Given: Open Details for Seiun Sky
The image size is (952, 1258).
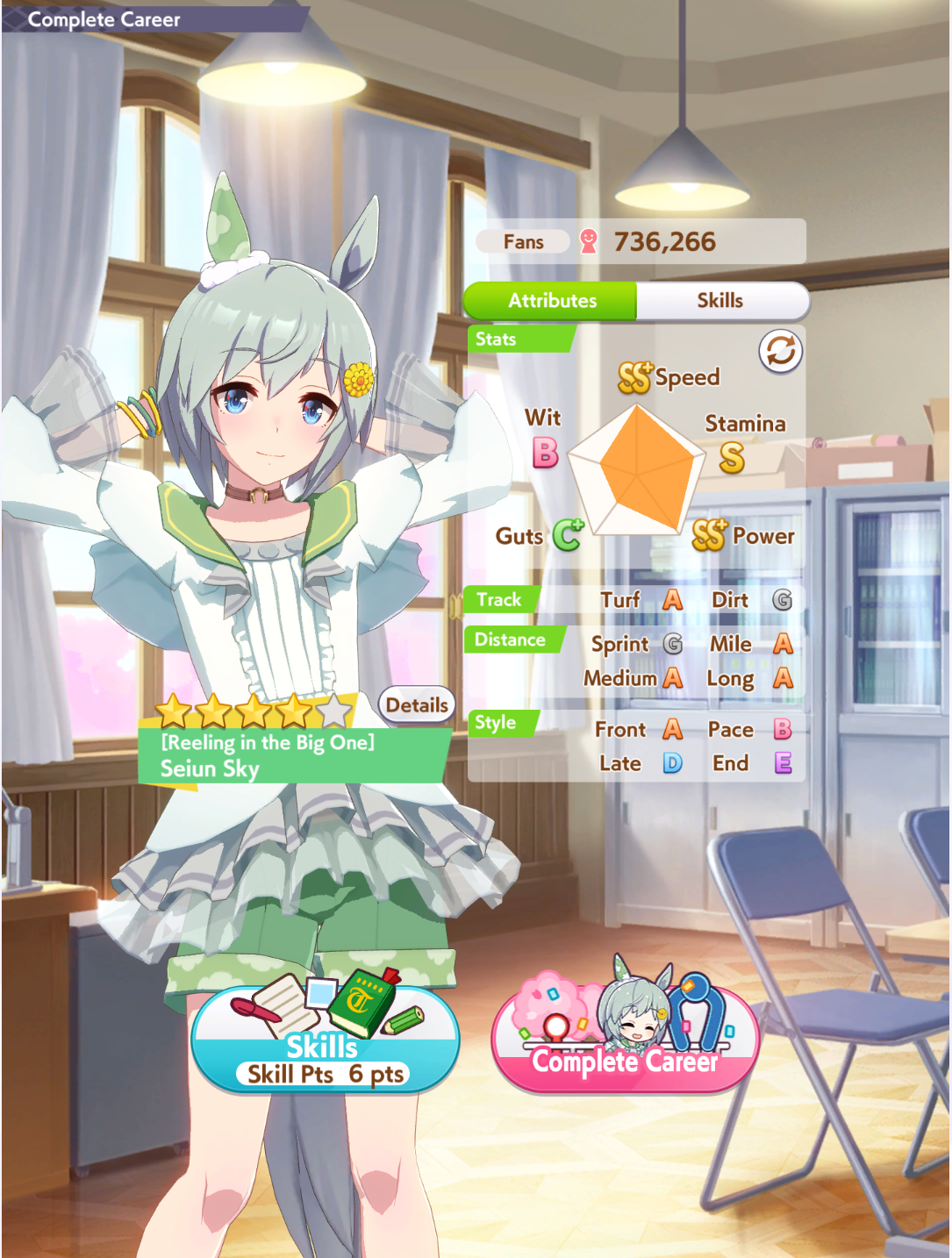Looking at the screenshot, I should coord(417,705).
